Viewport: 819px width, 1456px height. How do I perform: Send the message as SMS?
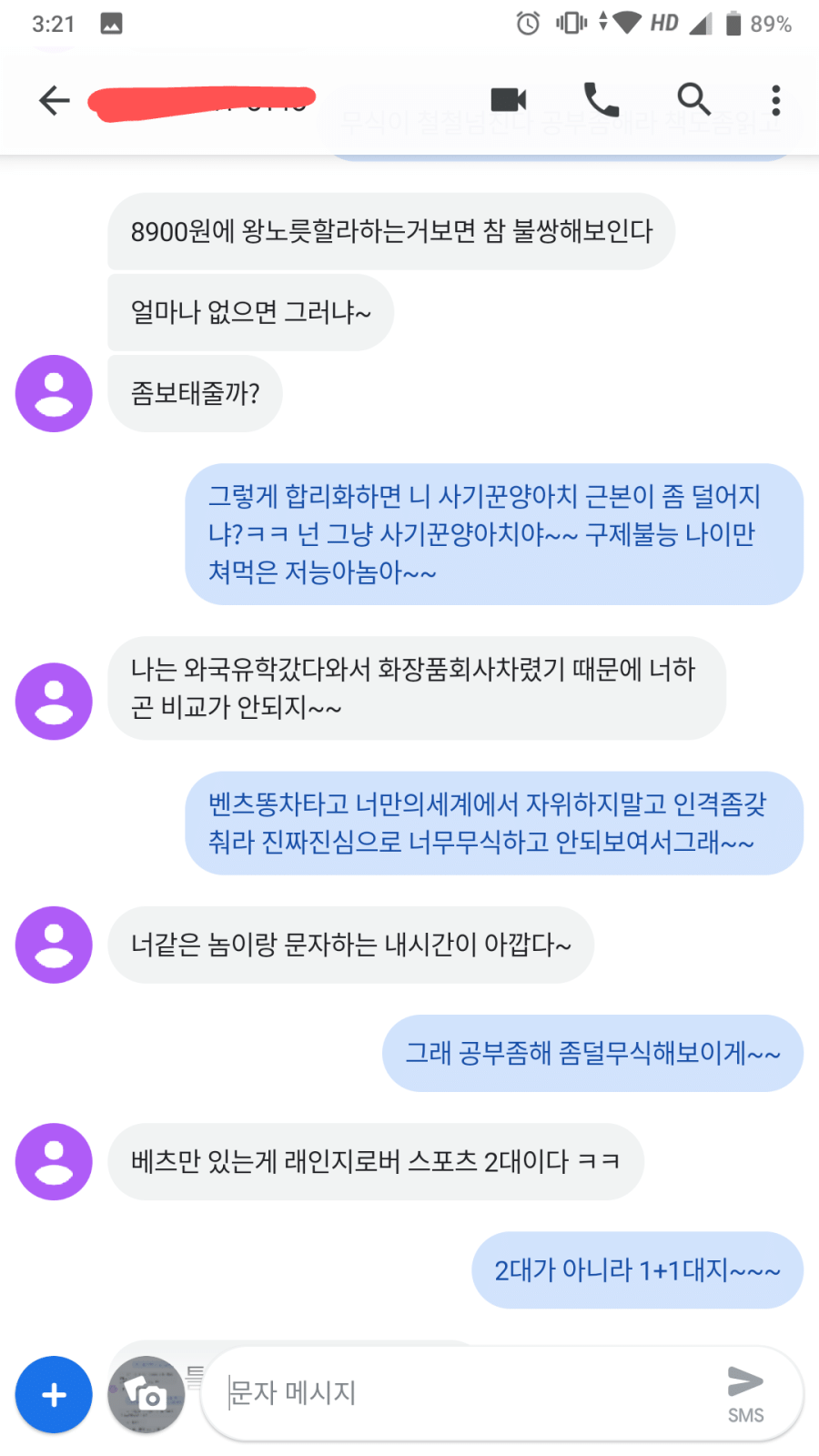(745, 1392)
